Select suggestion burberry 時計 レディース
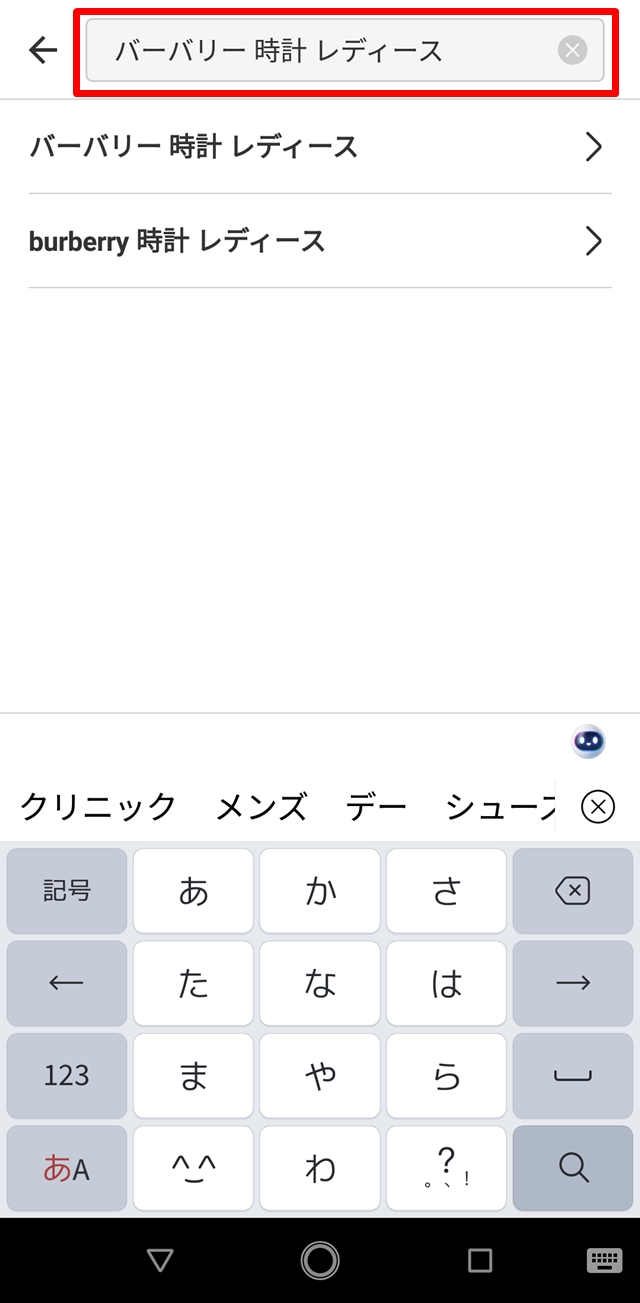640x1303 pixels. tap(320, 241)
